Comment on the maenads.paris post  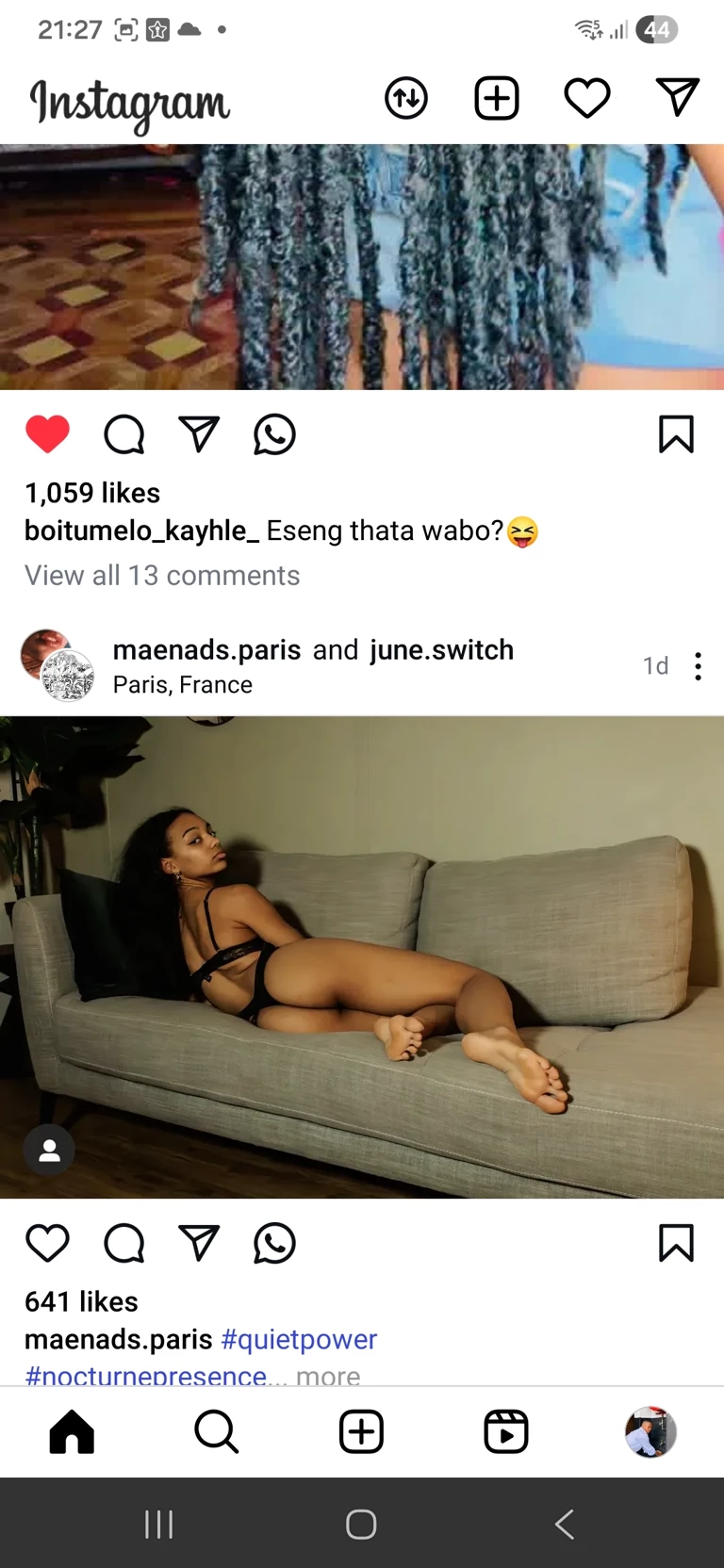click(x=123, y=1243)
